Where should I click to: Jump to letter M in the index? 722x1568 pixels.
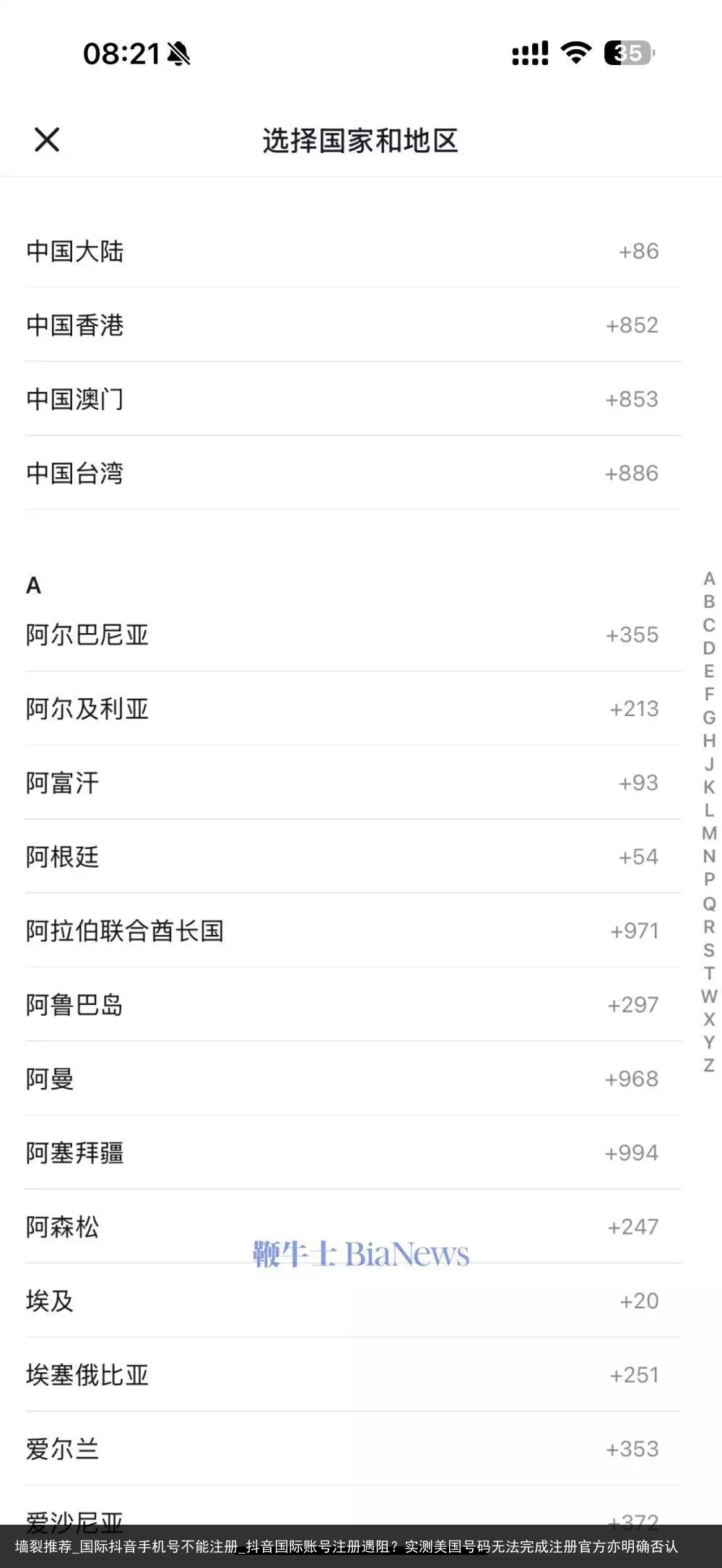click(x=709, y=833)
